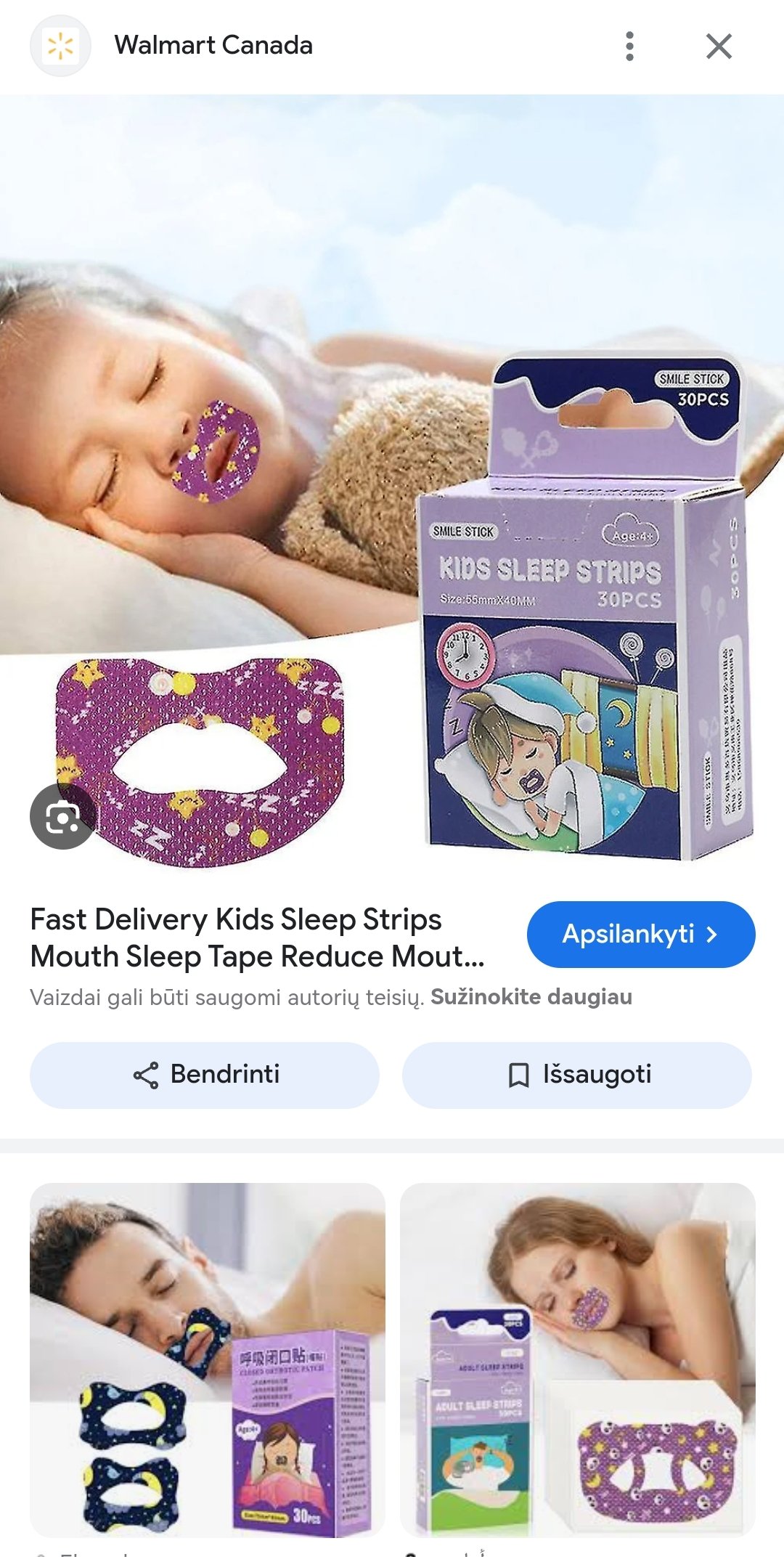Open the three-dot overflow menu

pos(629,46)
